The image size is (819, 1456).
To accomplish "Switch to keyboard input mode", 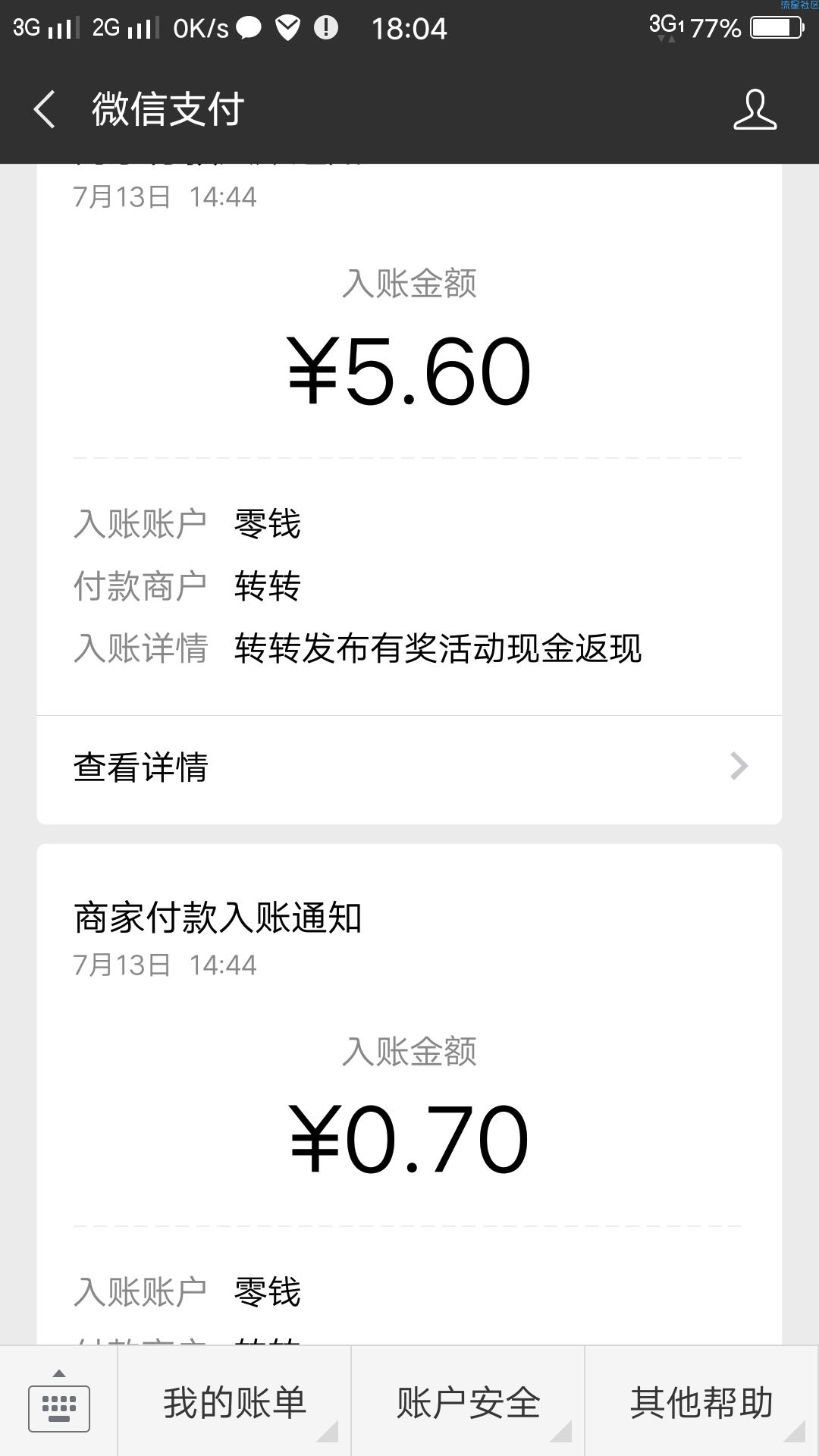I will (x=58, y=1401).
